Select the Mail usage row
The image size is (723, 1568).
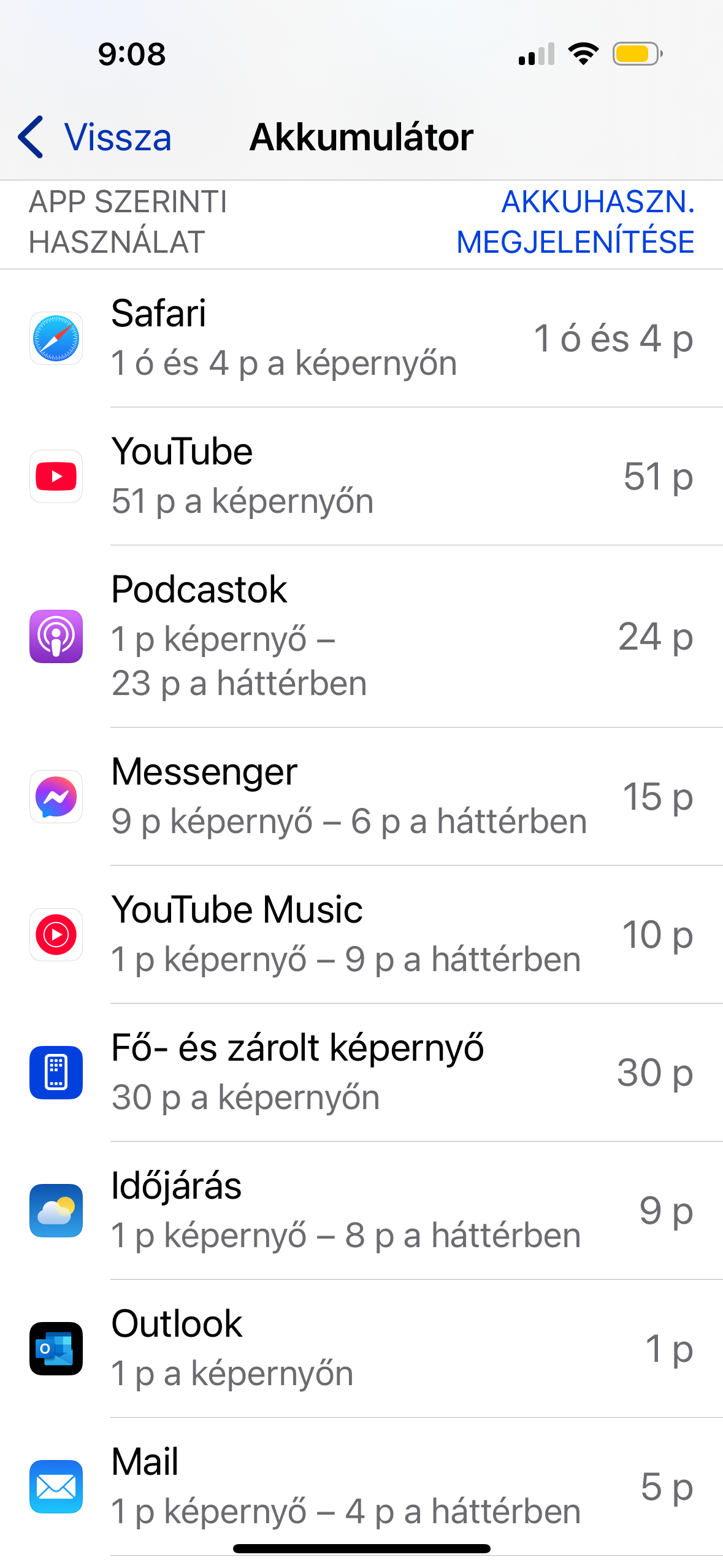tap(362, 1486)
